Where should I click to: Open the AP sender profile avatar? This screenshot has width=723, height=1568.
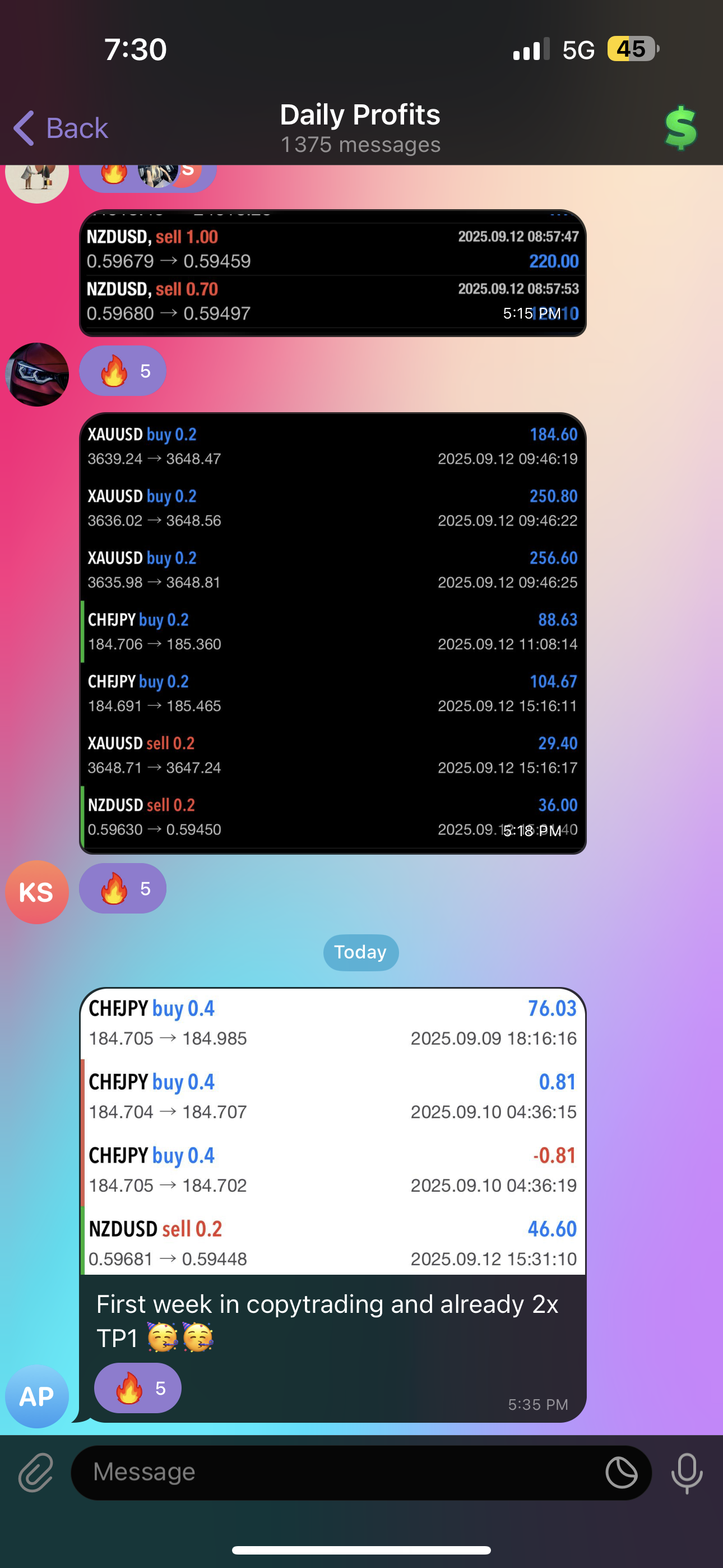click(36, 1396)
